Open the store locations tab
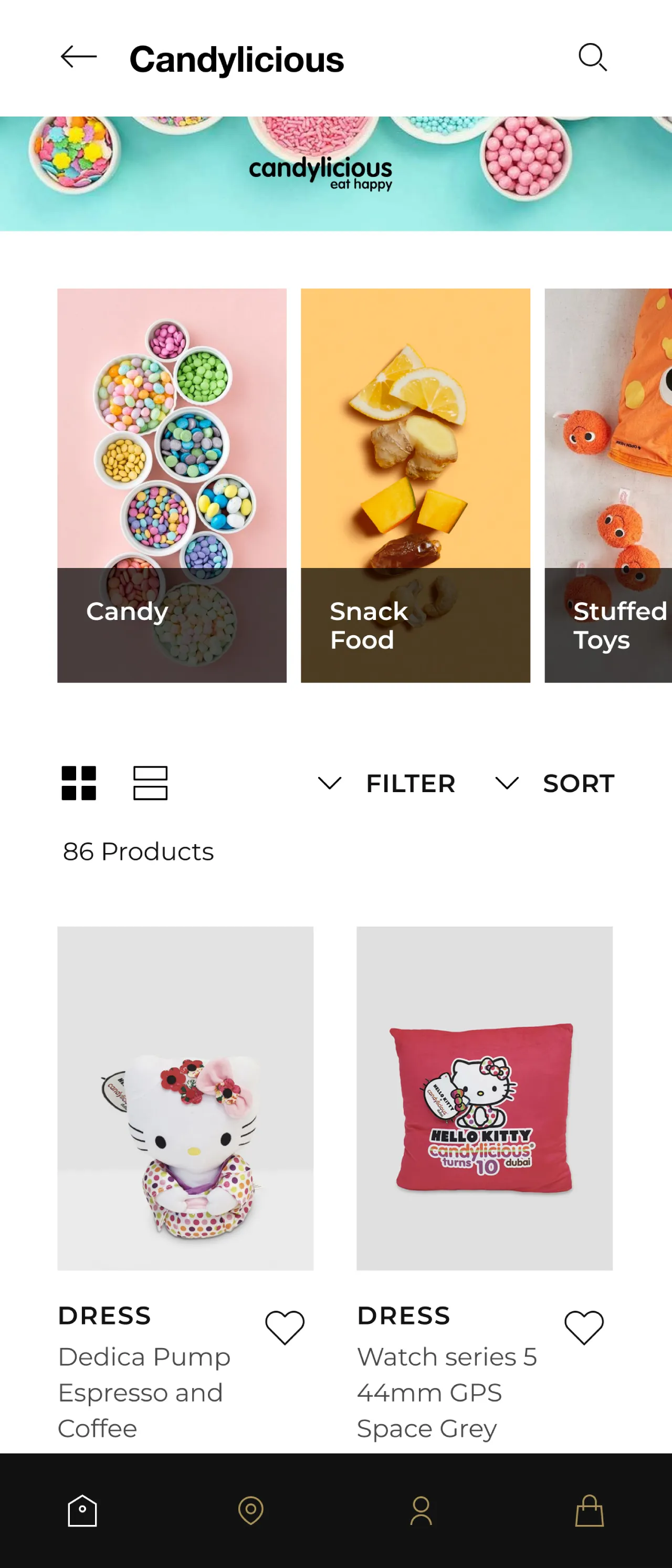The width and height of the screenshot is (672, 1568). (x=251, y=1510)
